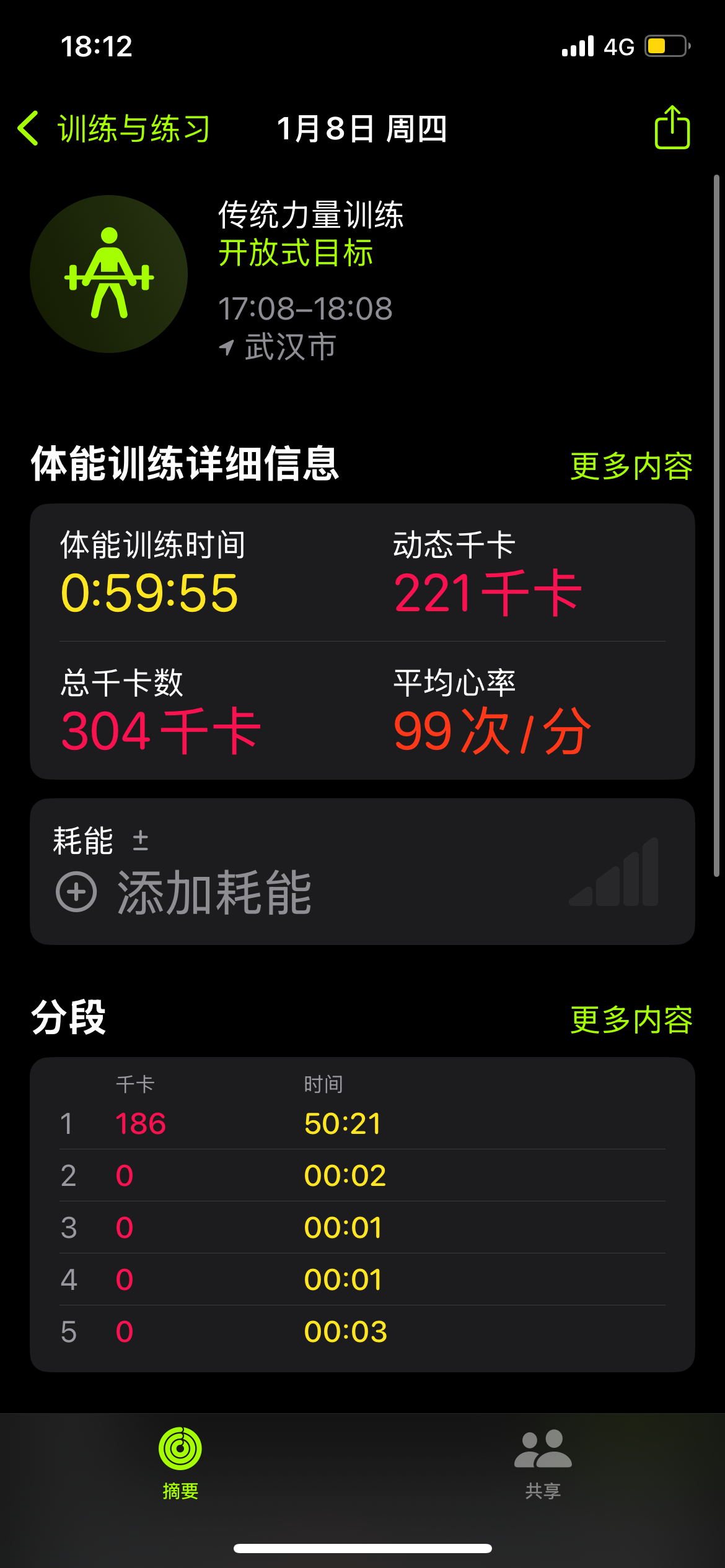Screen dimensions: 725x1568
Task: Go back to 训练与练习
Action: 114,129
